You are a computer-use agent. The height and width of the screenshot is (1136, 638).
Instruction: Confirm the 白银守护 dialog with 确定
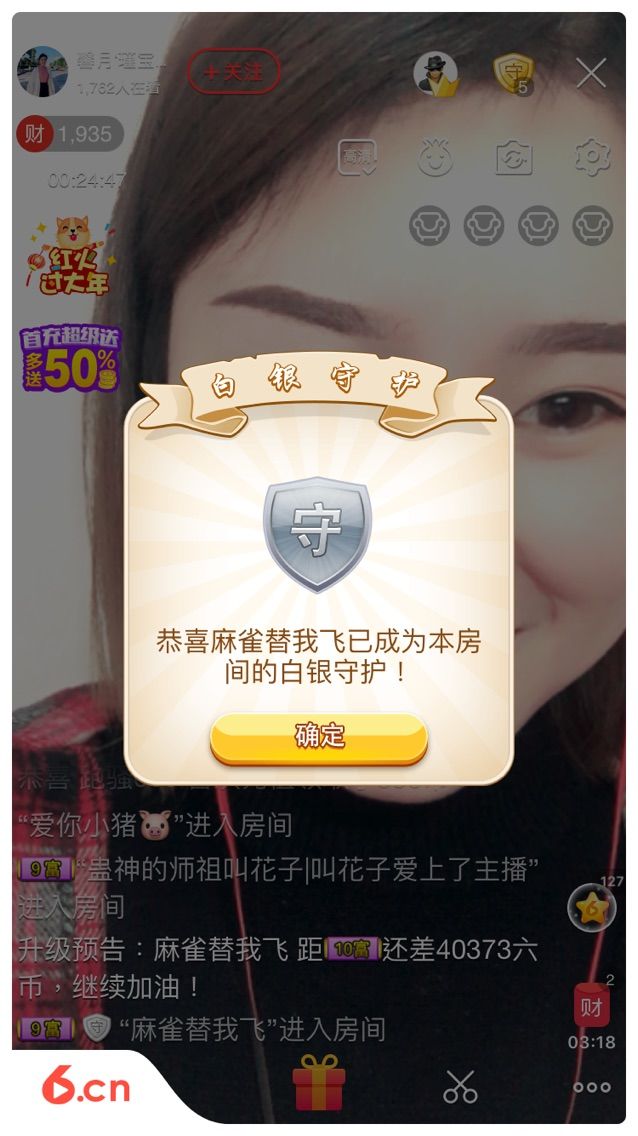tap(319, 737)
